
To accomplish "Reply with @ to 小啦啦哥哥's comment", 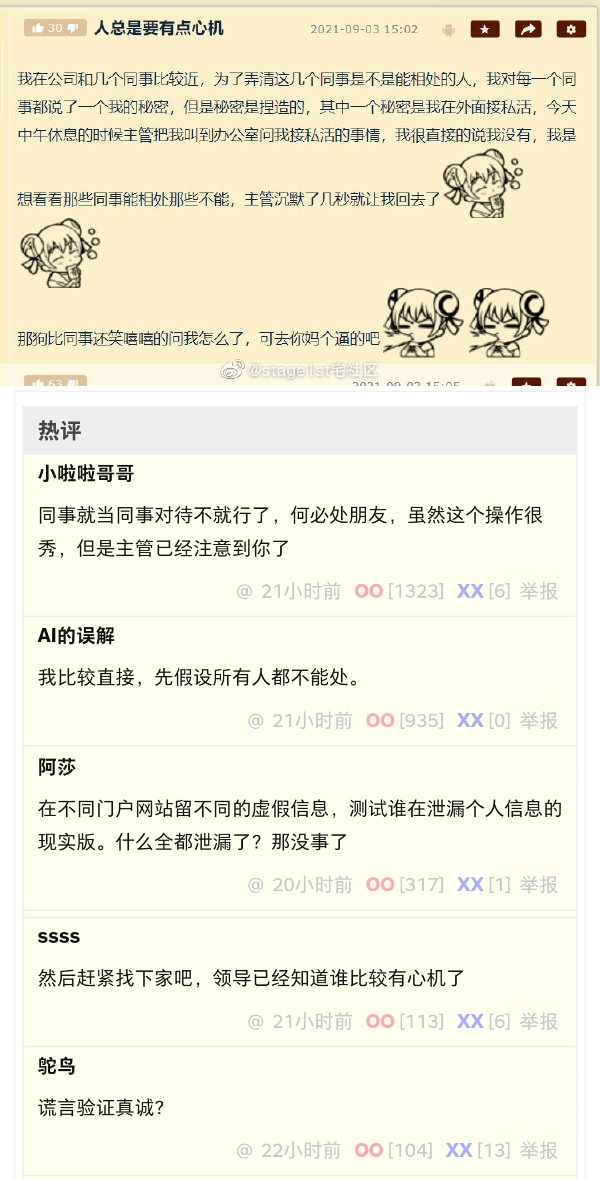I will coord(243,591).
